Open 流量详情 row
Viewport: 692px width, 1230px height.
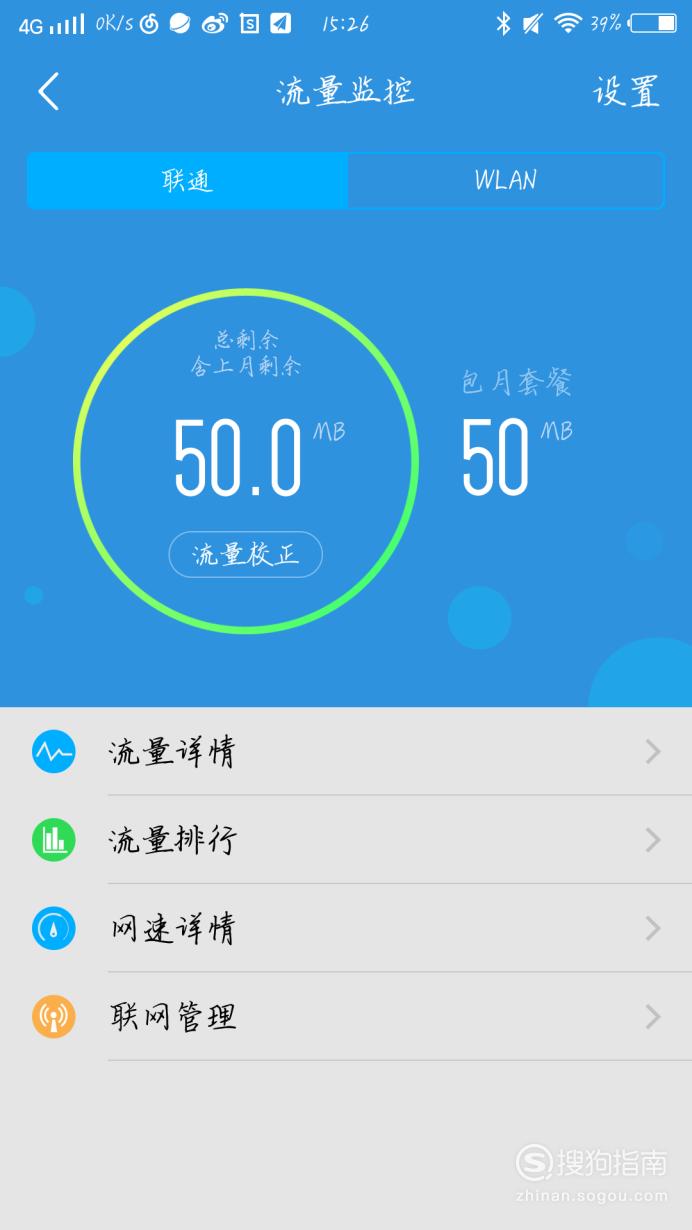click(x=346, y=751)
